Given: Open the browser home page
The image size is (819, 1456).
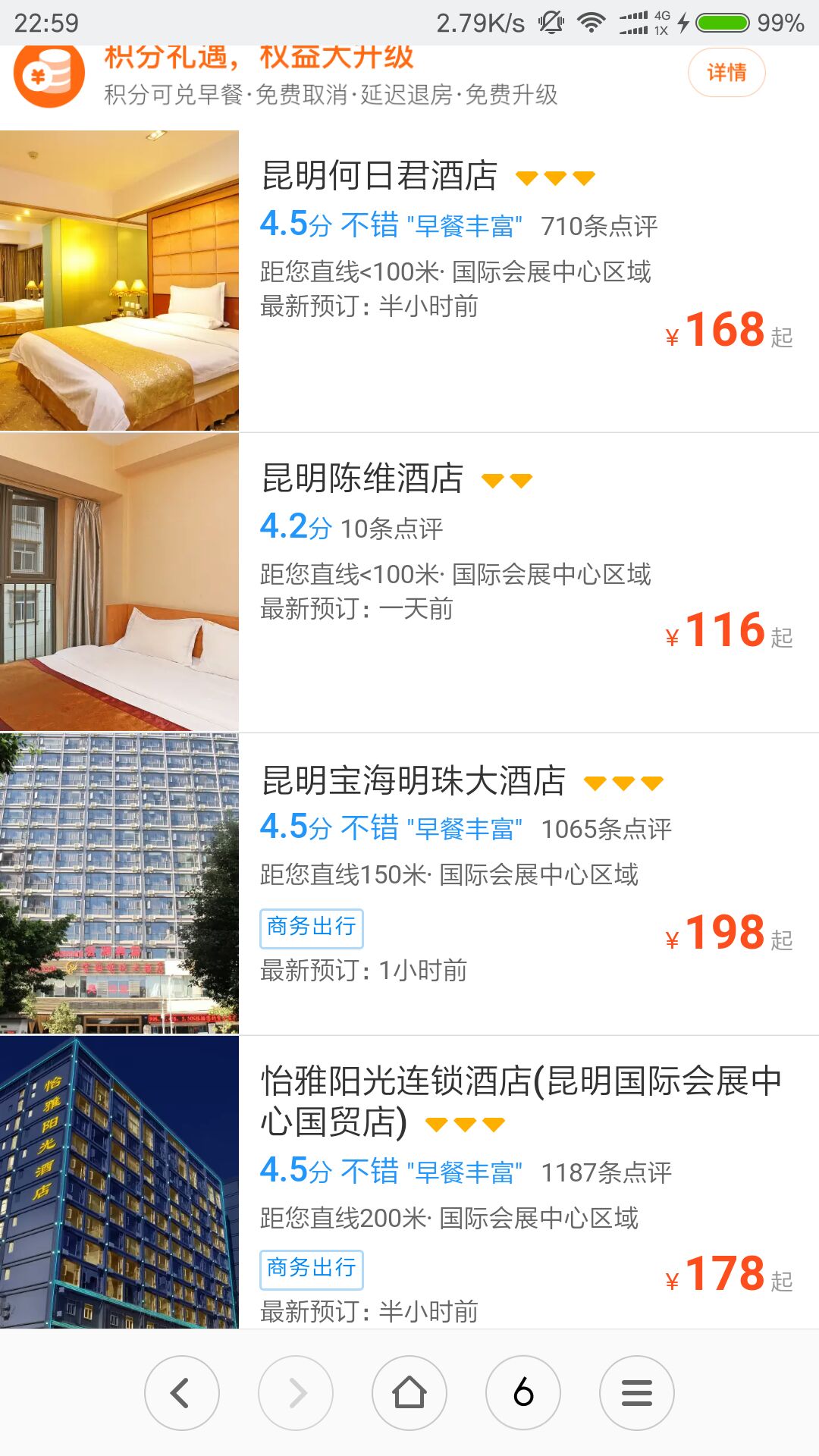Looking at the screenshot, I should [x=409, y=1393].
